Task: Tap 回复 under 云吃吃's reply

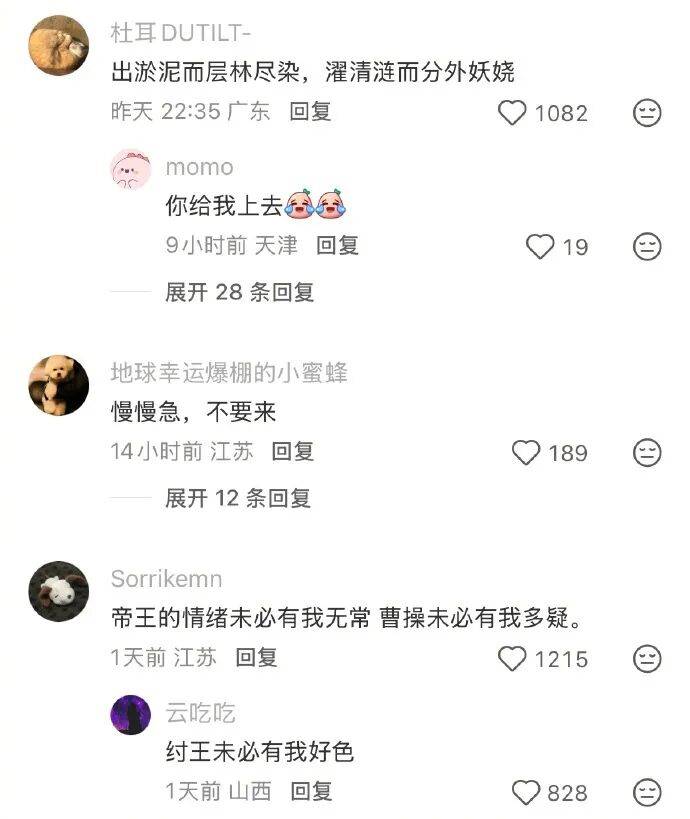Action: [x=310, y=792]
